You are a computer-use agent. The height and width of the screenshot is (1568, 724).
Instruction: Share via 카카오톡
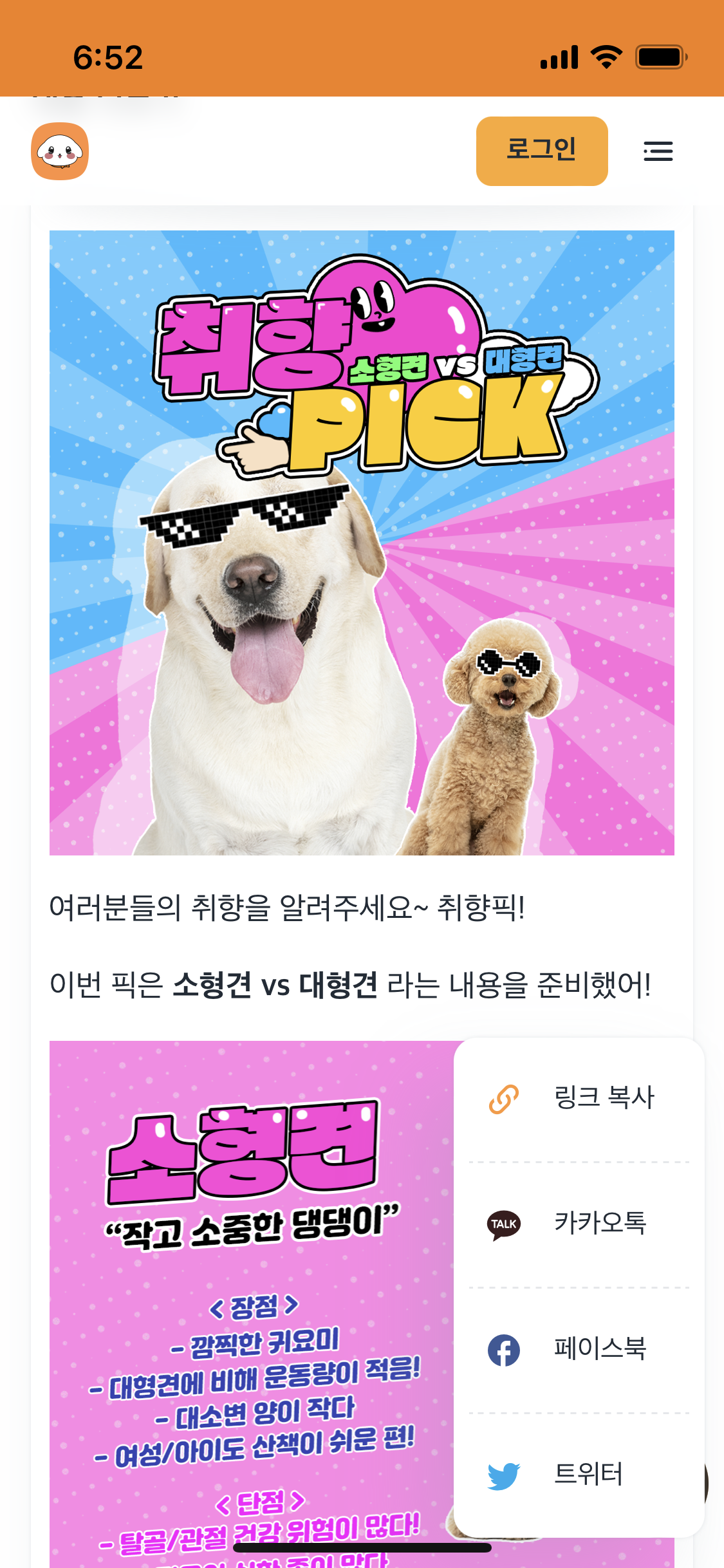[578, 1223]
